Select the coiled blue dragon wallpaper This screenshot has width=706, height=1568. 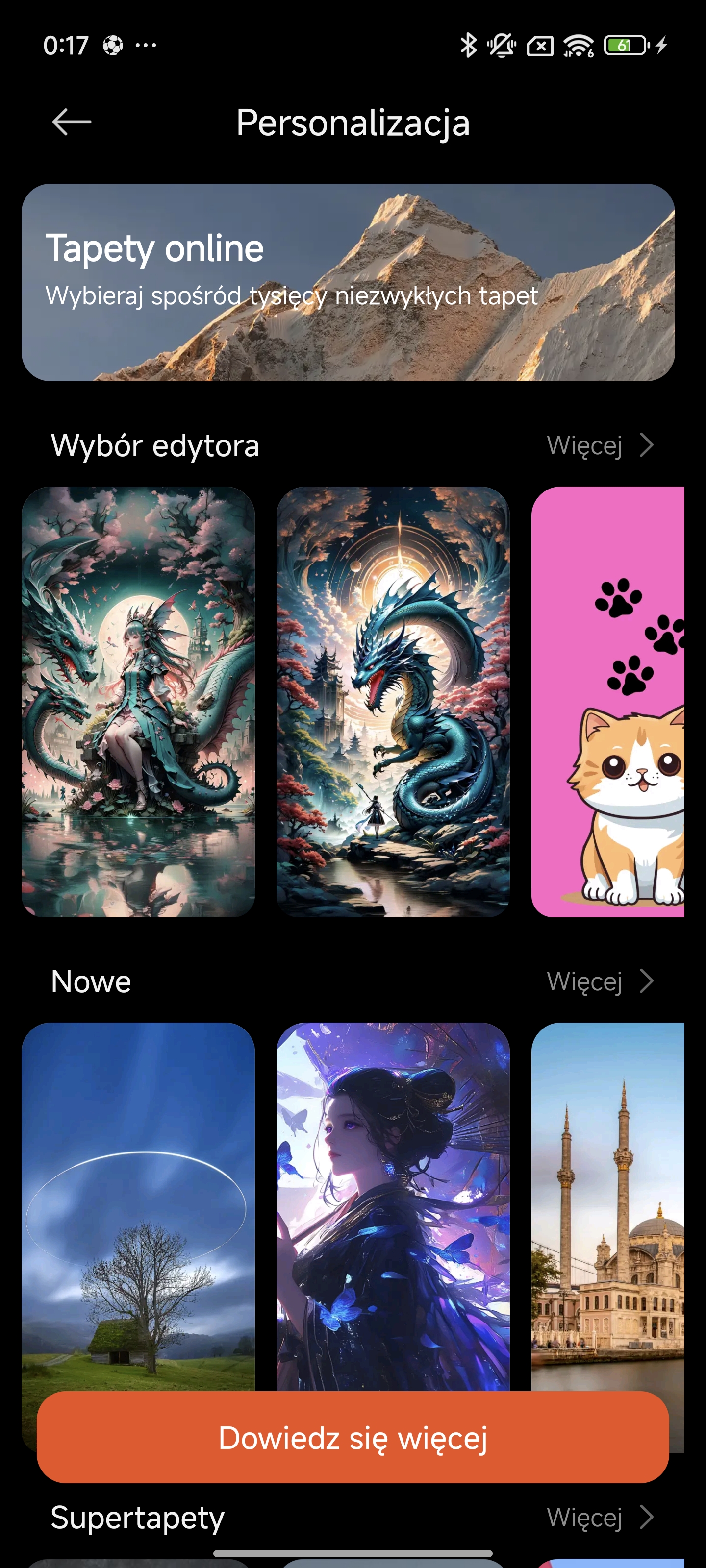[x=393, y=701]
